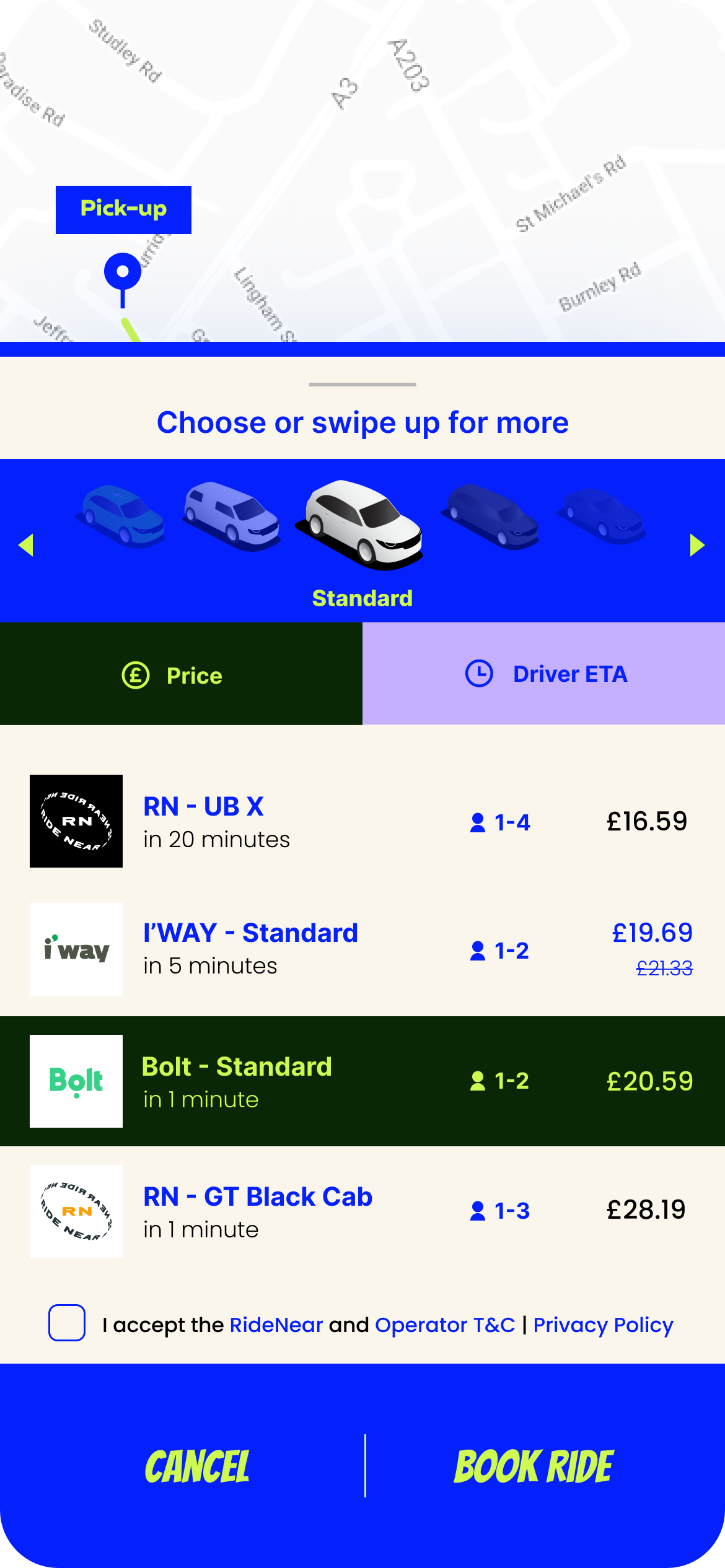This screenshot has height=1568, width=725.
Task: Open the RideNear terms link
Action: point(276,1325)
